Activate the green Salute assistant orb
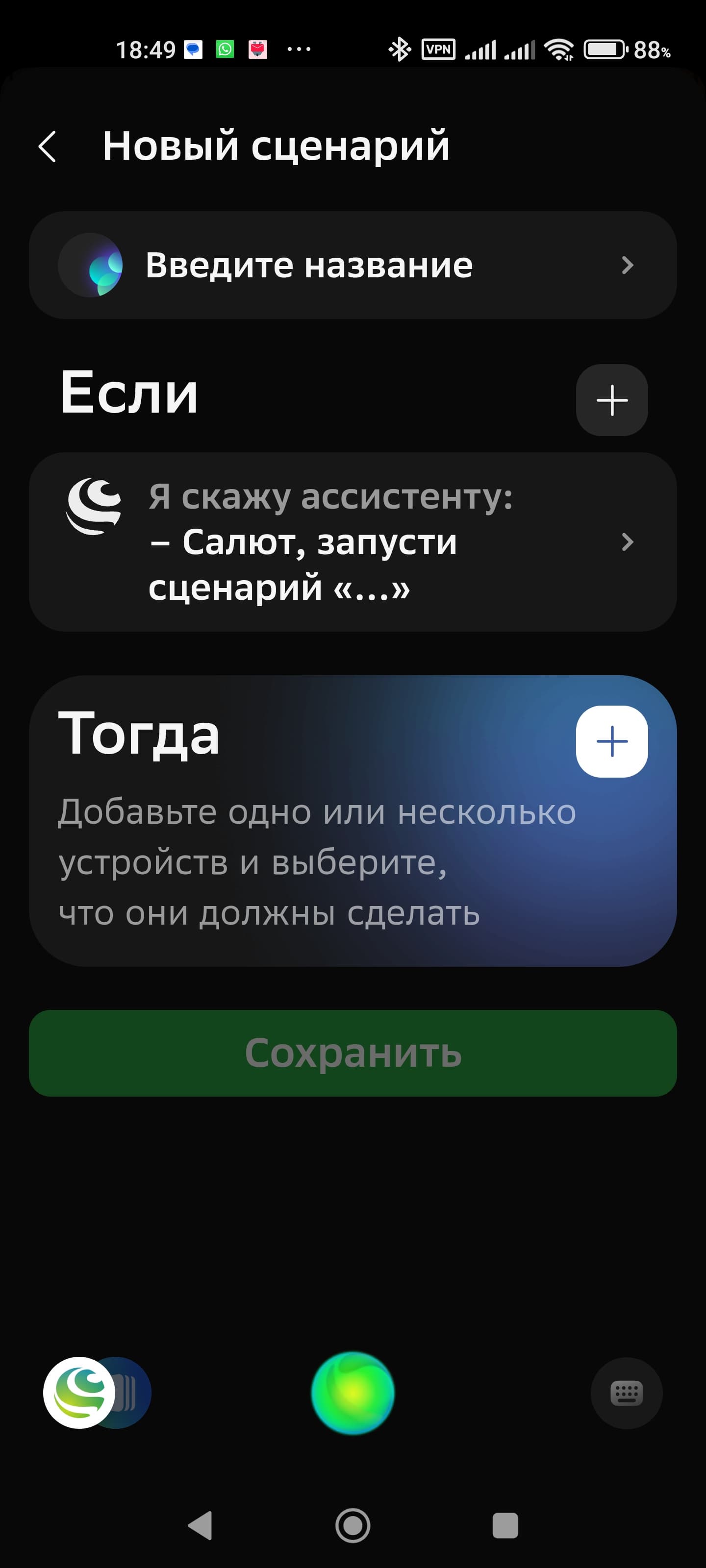706x1568 pixels. coord(353,1393)
